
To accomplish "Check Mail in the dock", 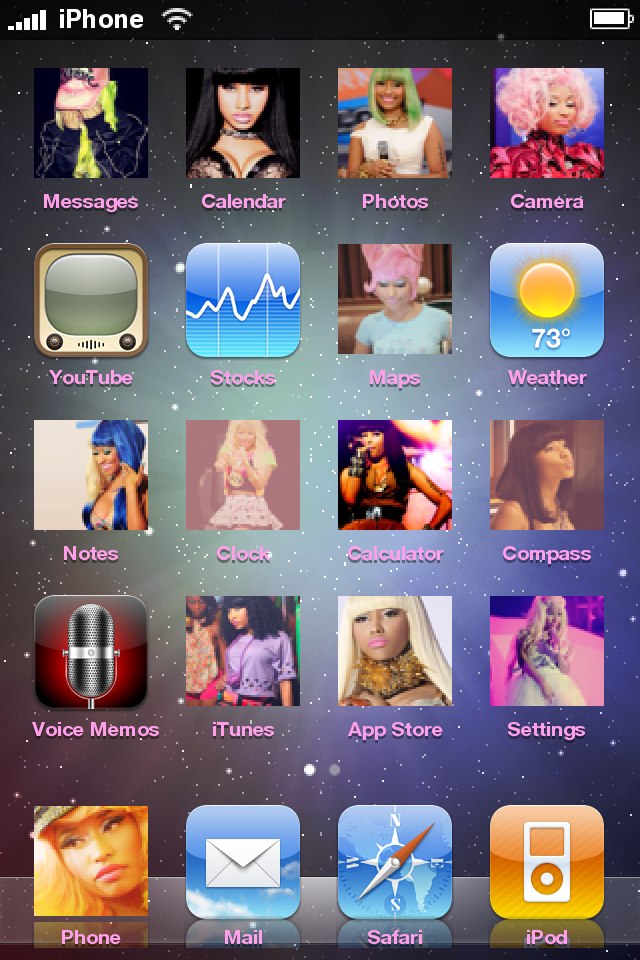I will [x=243, y=861].
